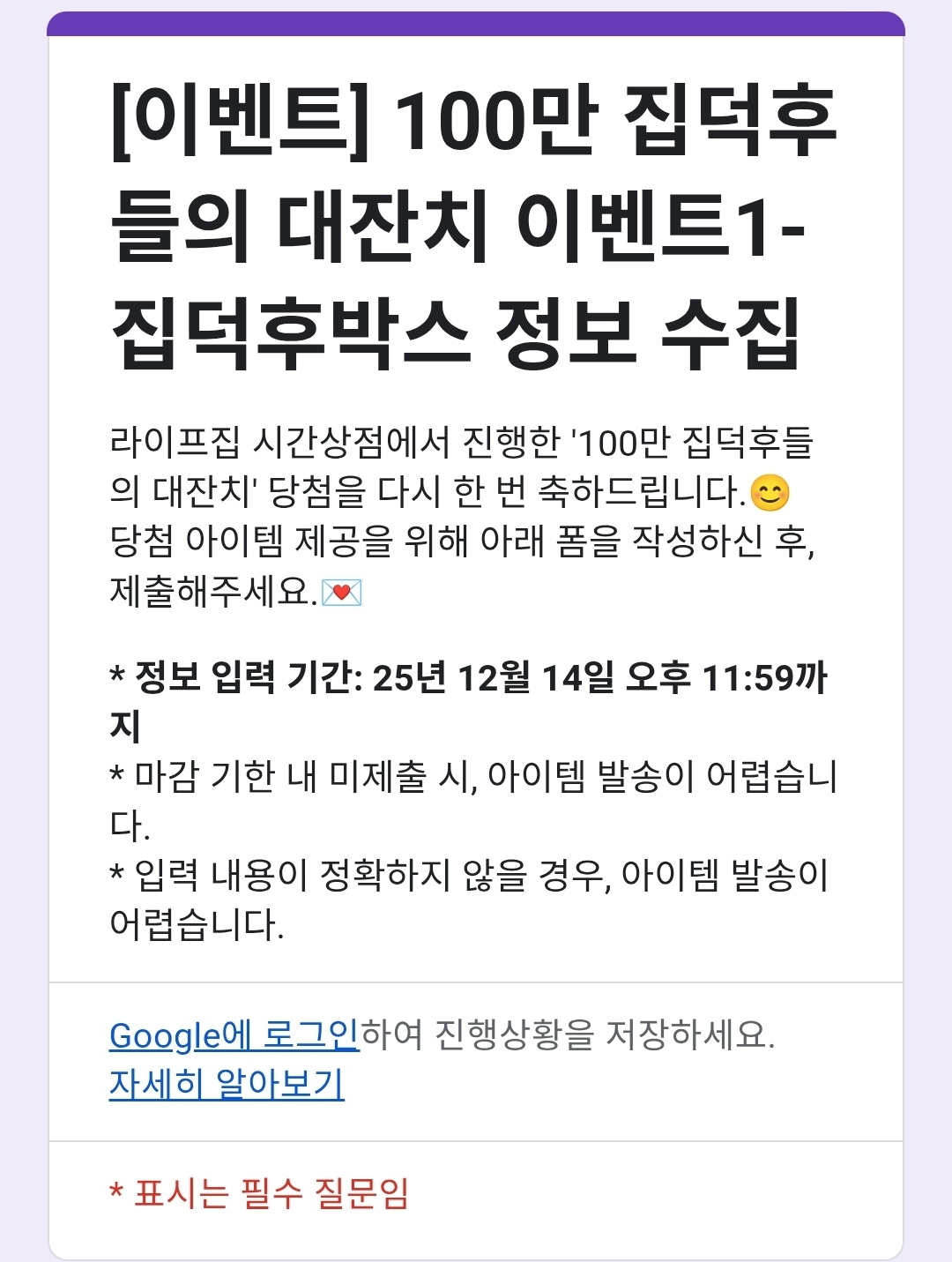The height and width of the screenshot is (1262, 952).
Task: Open the 'Google에 로그인' link
Action: tap(234, 1034)
